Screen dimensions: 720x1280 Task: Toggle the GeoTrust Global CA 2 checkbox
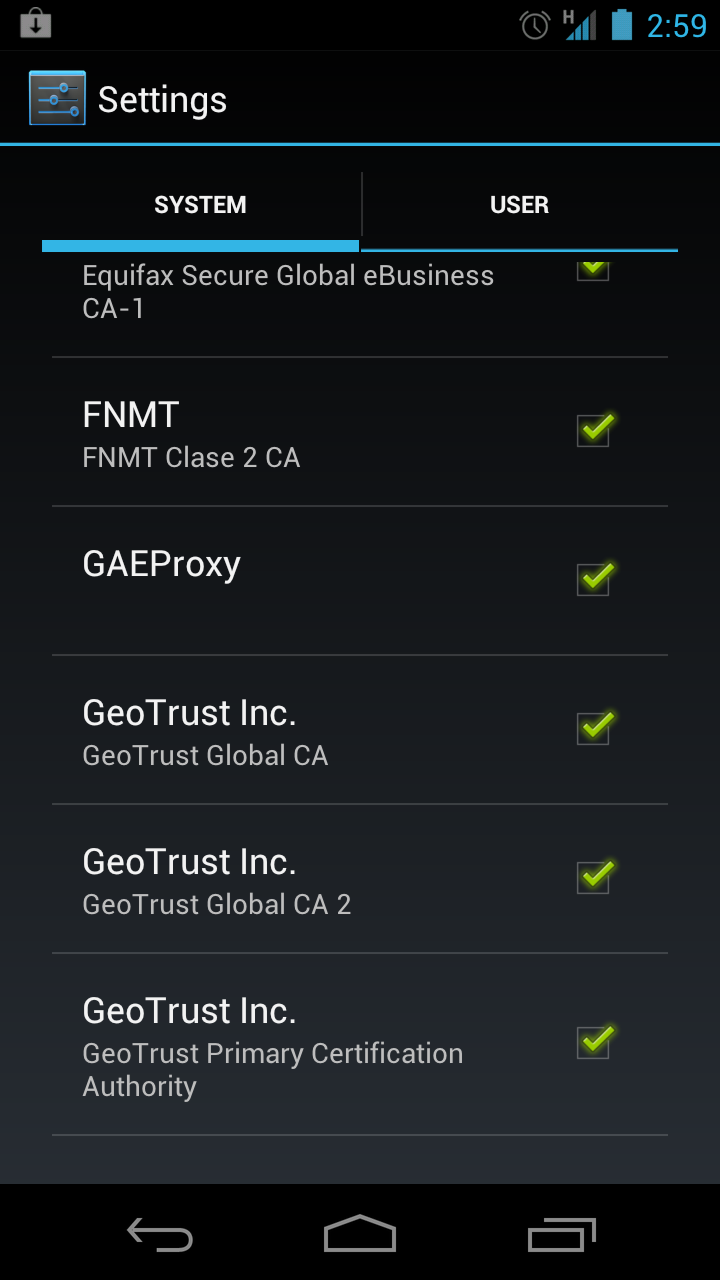point(595,876)
